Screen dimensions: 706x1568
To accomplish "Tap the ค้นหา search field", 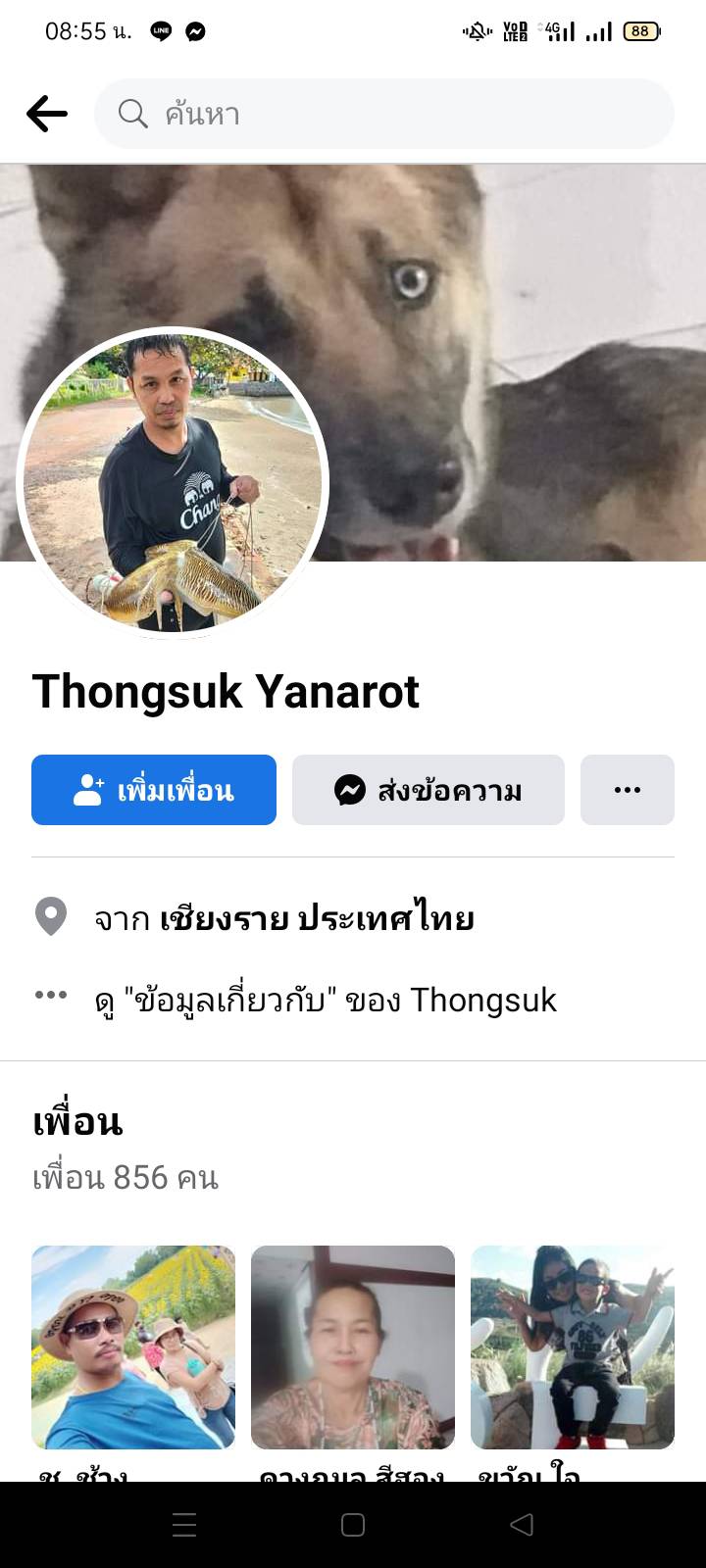I will tap(382, 114).
